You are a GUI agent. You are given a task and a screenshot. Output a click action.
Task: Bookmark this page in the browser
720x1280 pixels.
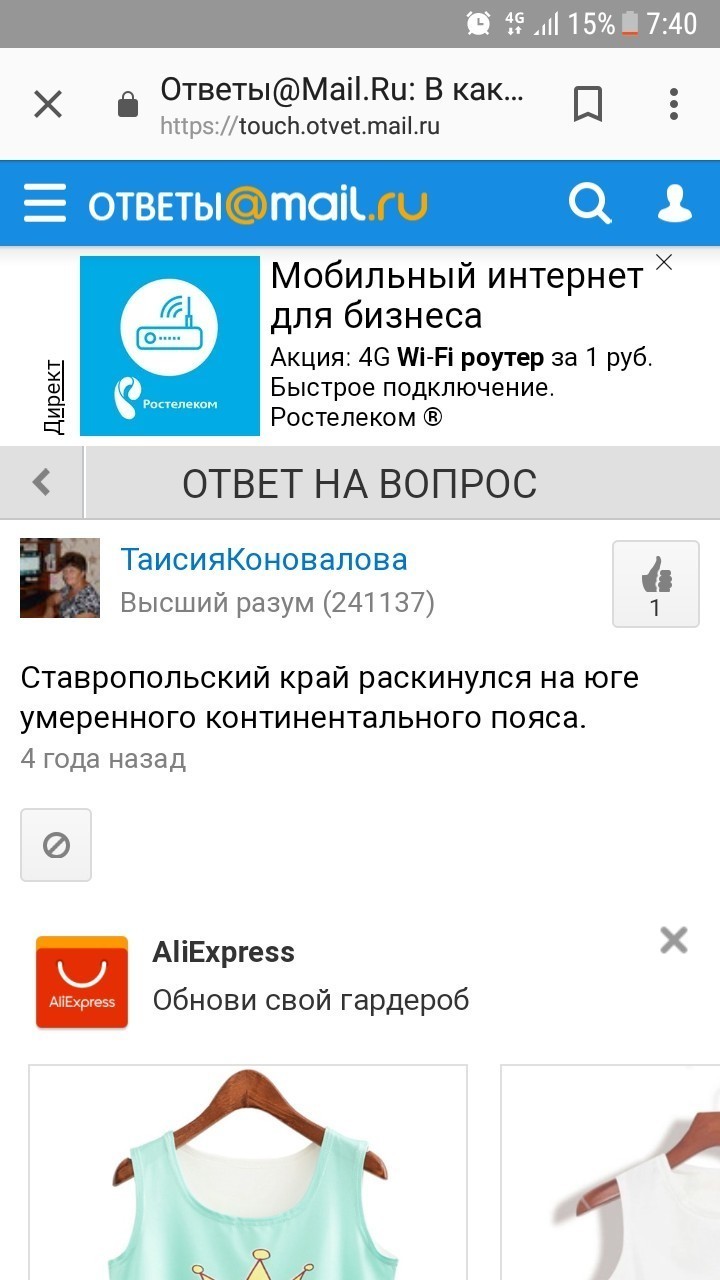coord(588,104)
